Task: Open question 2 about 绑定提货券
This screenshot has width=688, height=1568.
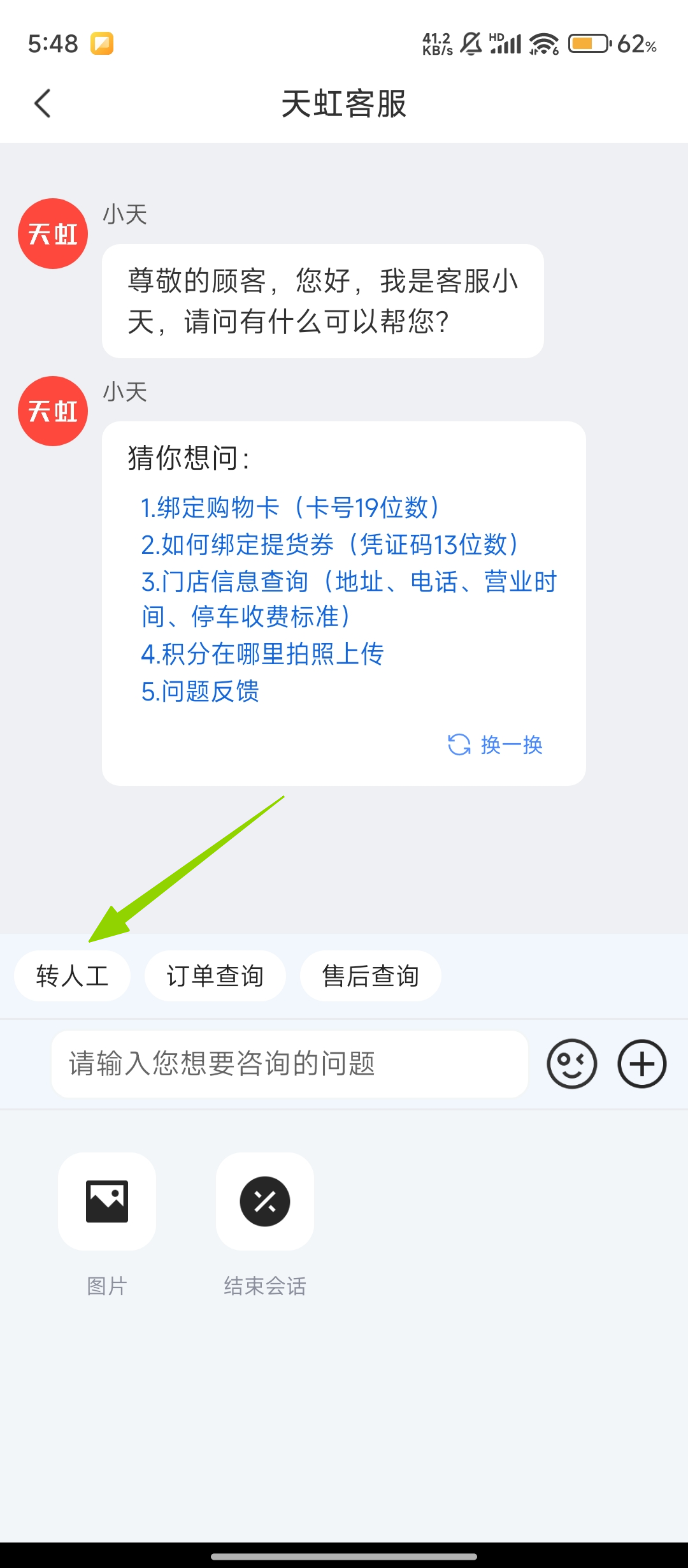Action: (329, 544)
